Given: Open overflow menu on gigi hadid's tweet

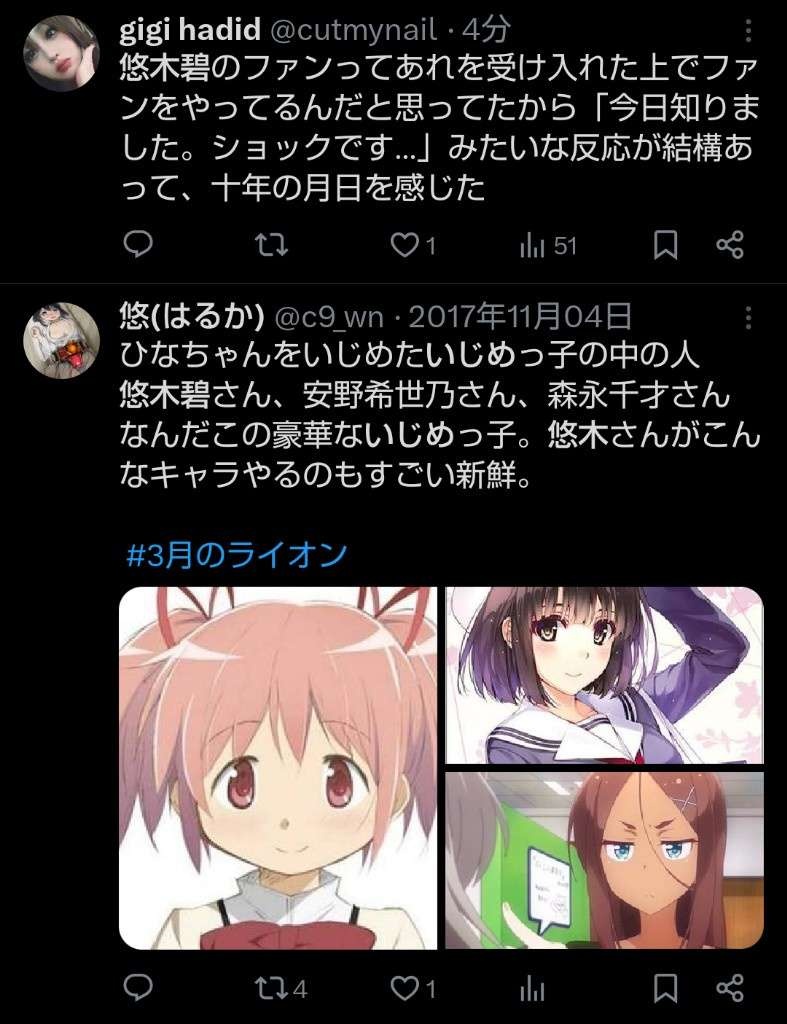Looking at the screenshot, I should tap(749, 32).
